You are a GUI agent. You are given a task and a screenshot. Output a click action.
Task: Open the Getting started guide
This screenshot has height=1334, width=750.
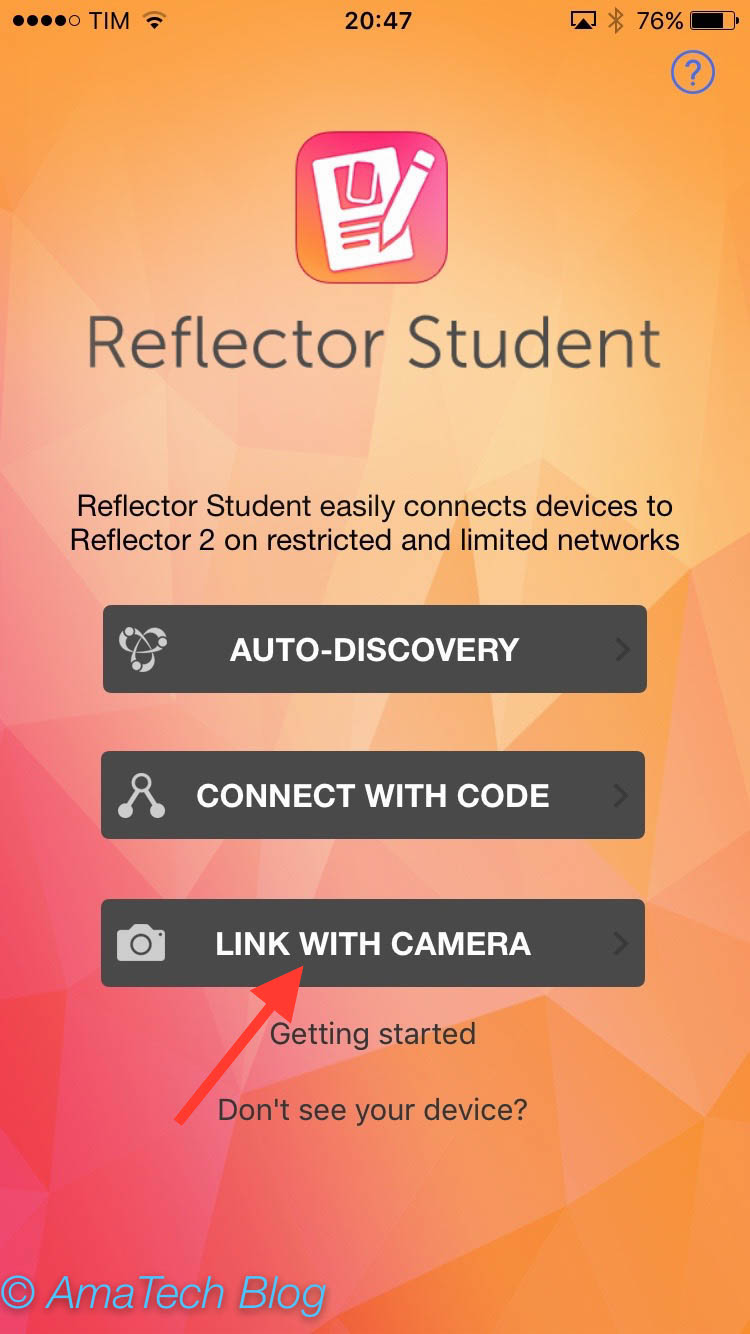pyautogui.click(x=372, y=1033)
